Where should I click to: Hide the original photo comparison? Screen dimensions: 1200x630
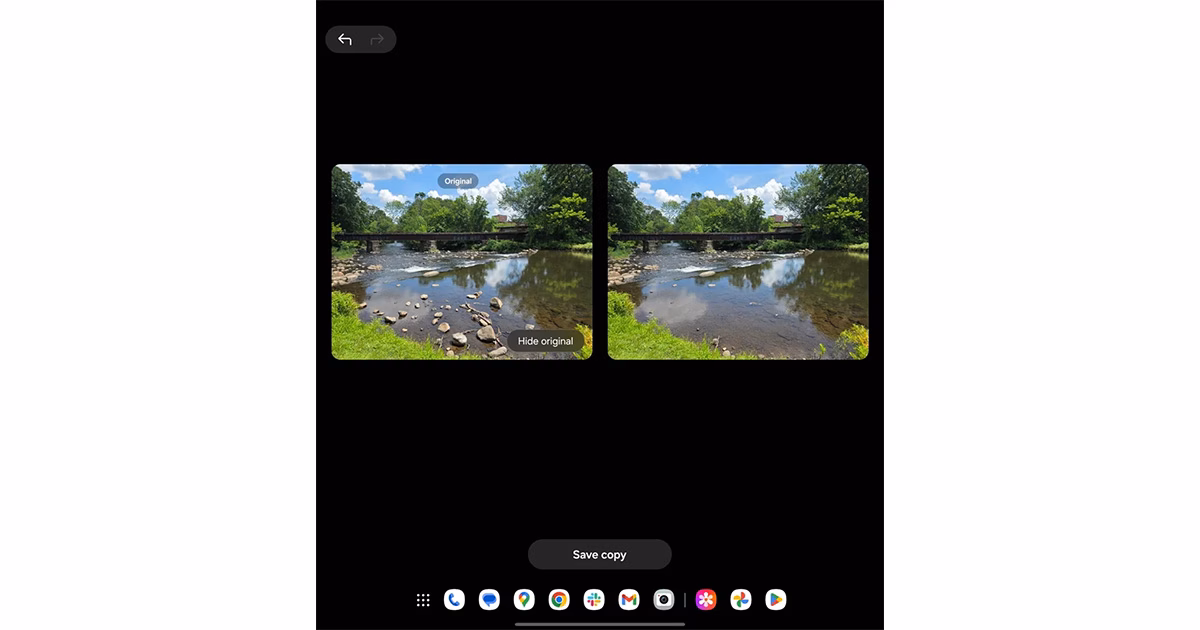coord(545,341)
